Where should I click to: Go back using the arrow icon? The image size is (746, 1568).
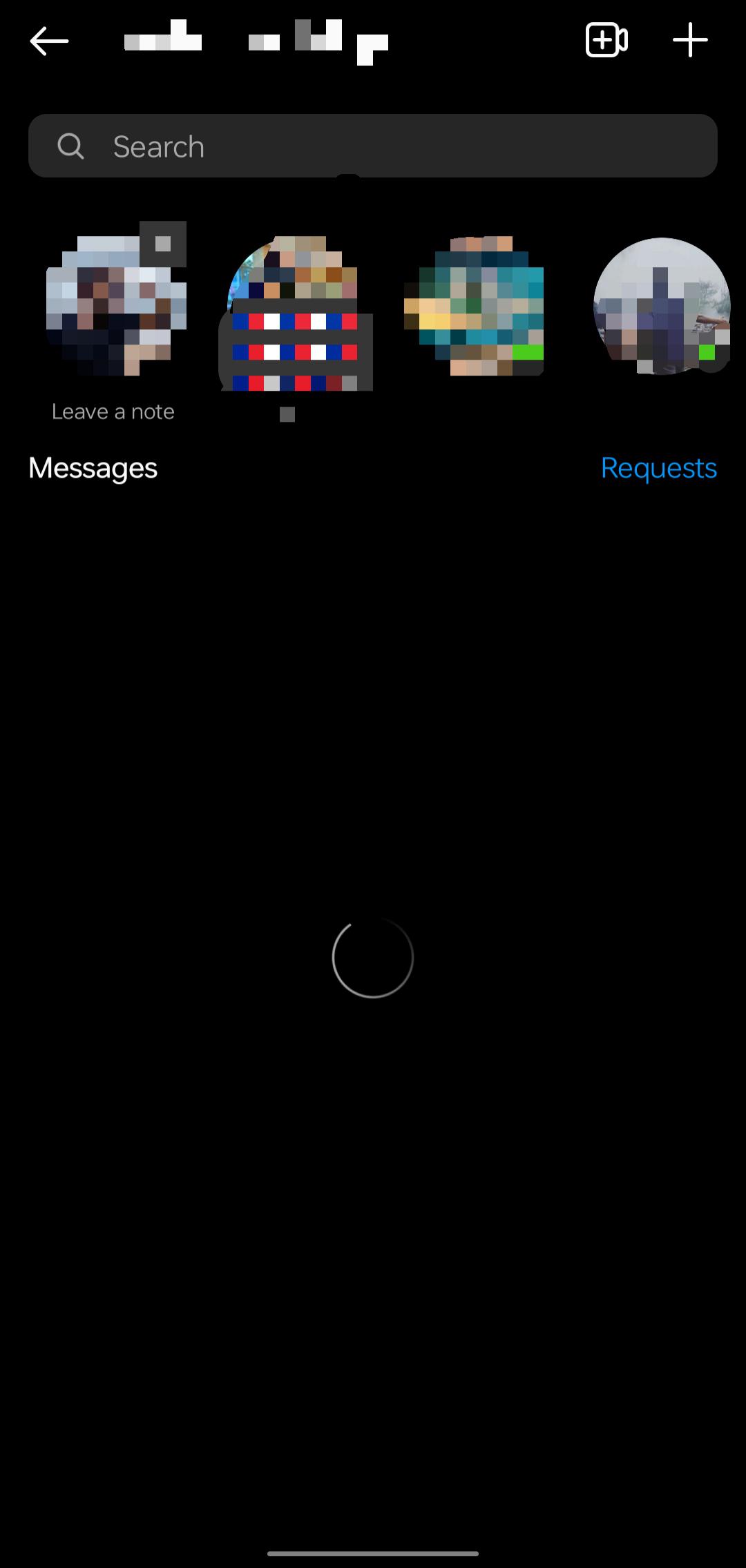49,41
